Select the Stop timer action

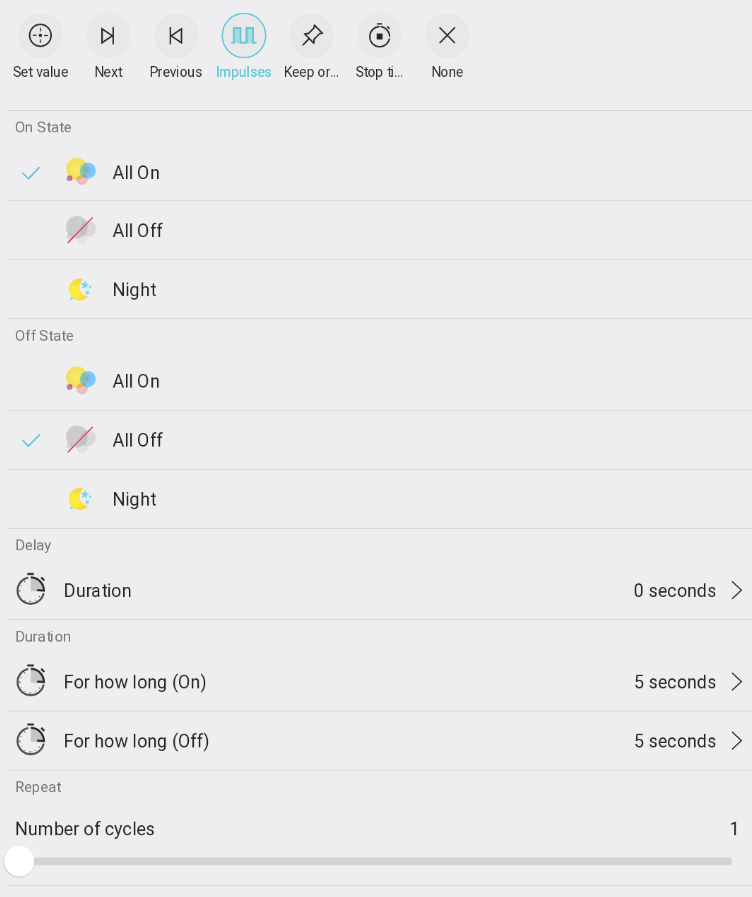click(379, 36)
